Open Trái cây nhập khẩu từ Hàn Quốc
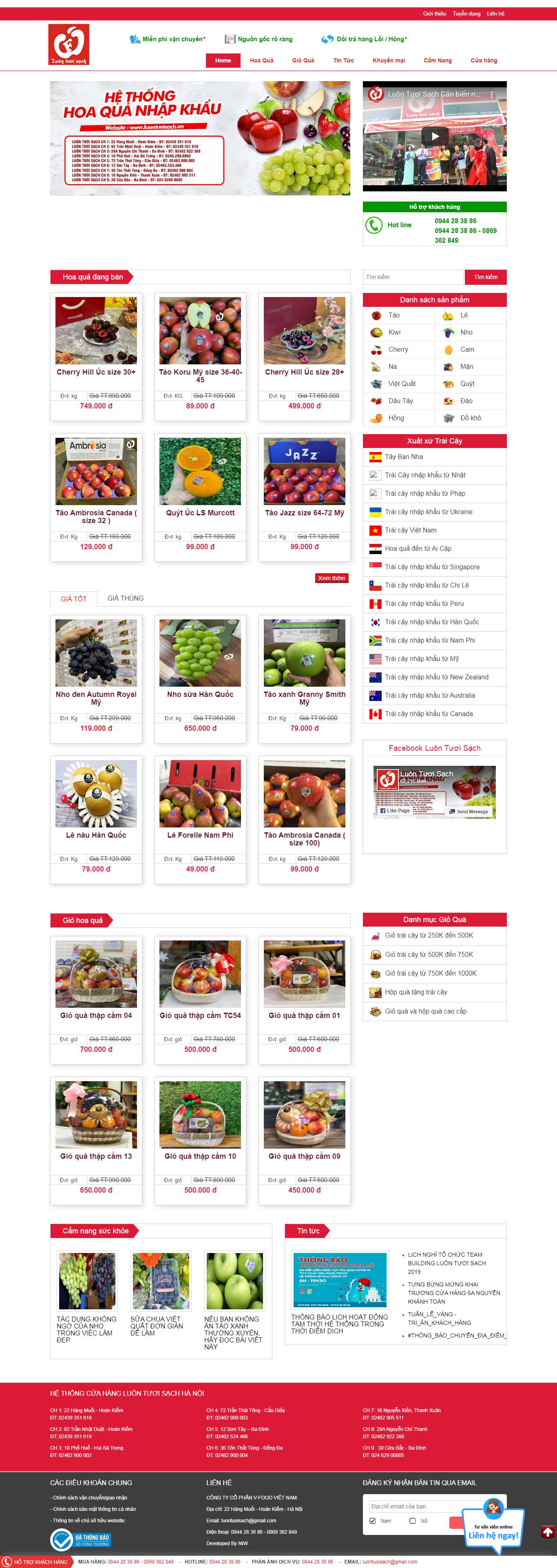 tap(432, 622)
